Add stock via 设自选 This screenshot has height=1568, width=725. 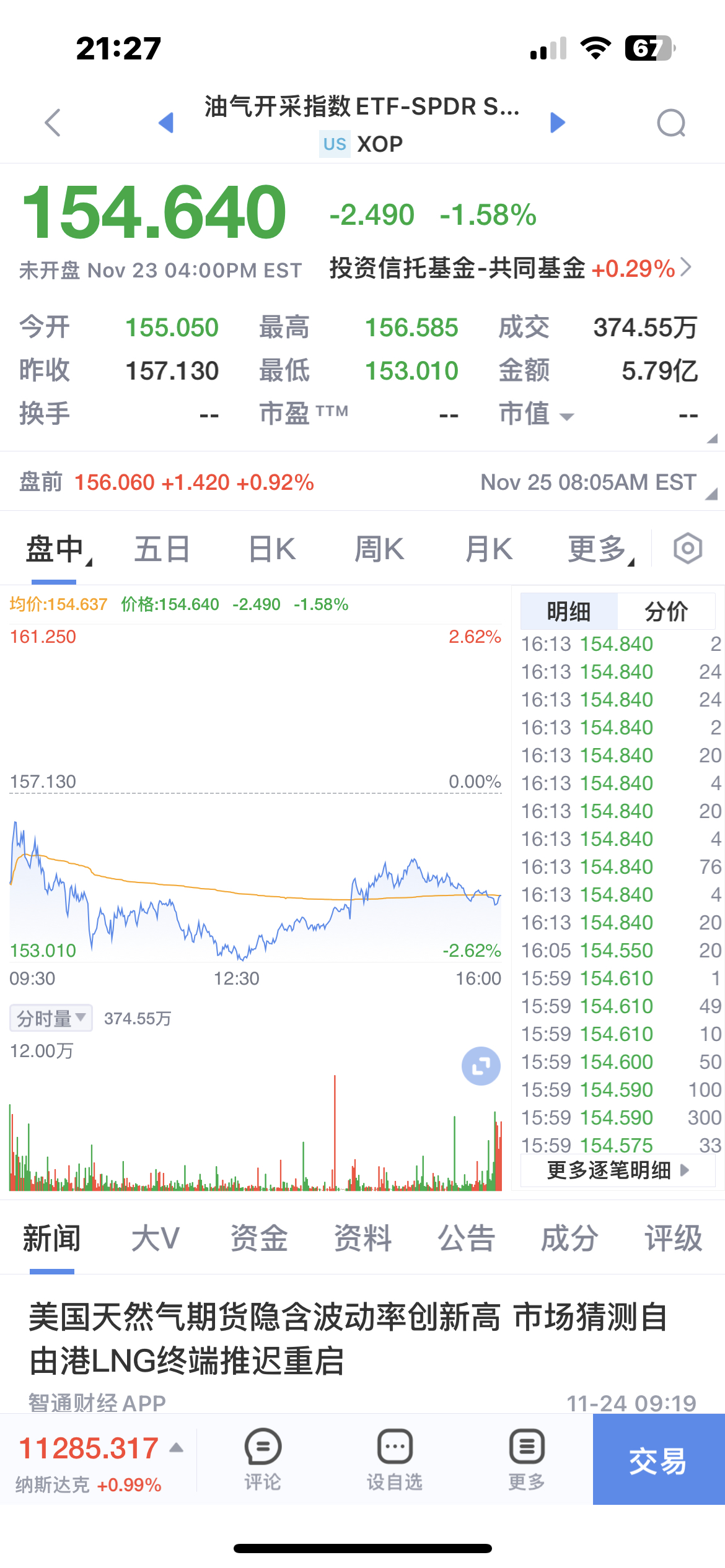tap(395, 1460)
